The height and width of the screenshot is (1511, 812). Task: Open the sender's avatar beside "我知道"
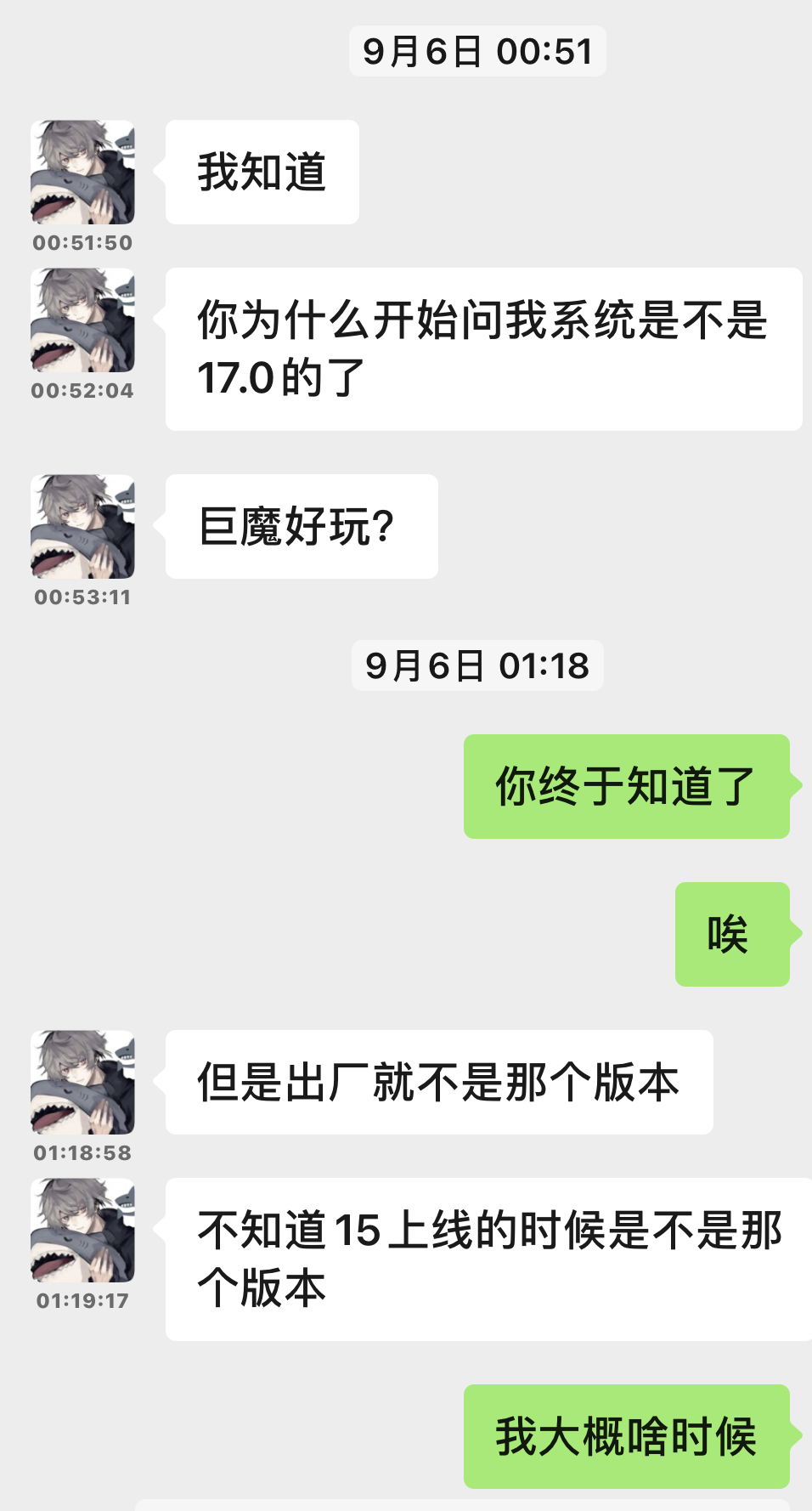point(82,173)
